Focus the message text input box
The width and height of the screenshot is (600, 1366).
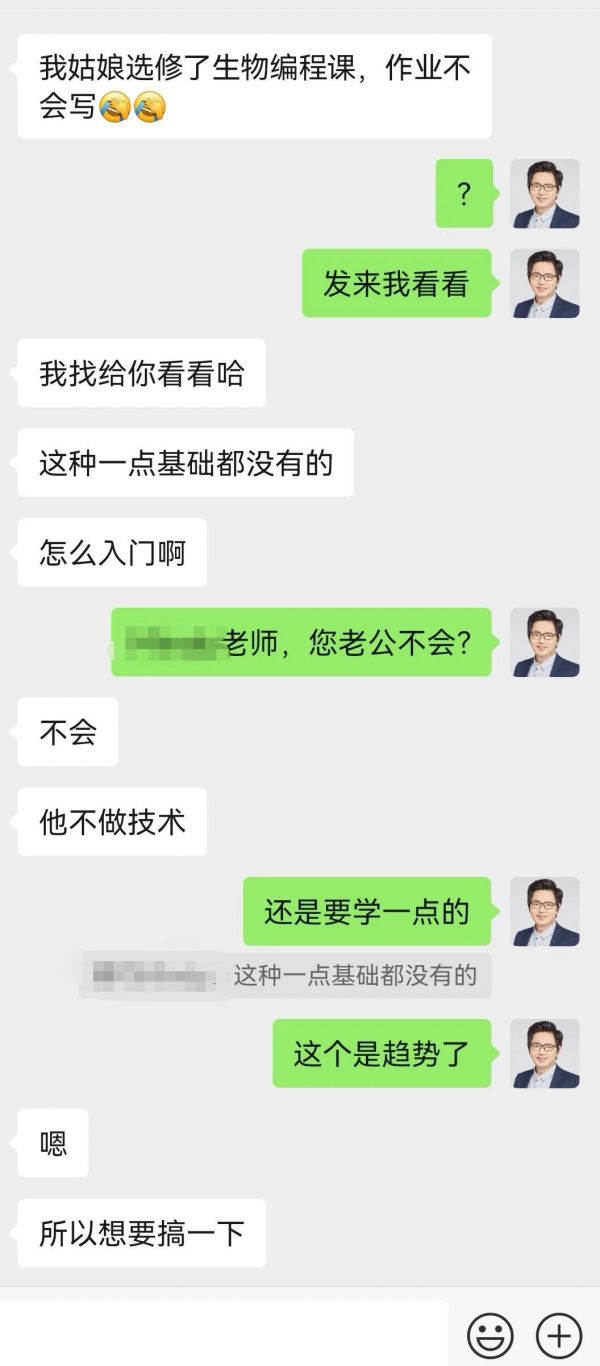(225, 1334)
